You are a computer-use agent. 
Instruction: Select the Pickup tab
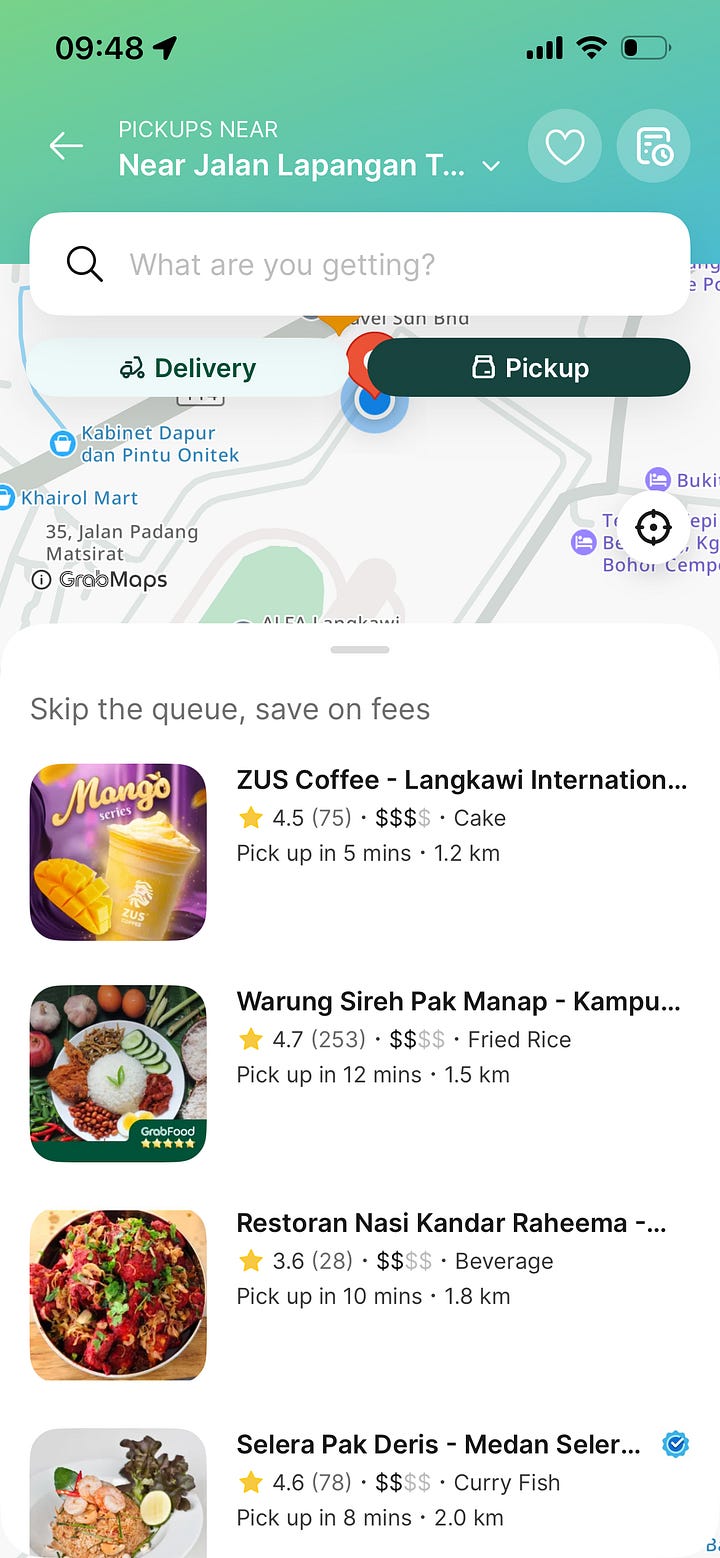pyautogui.click(x=530, y=368)
